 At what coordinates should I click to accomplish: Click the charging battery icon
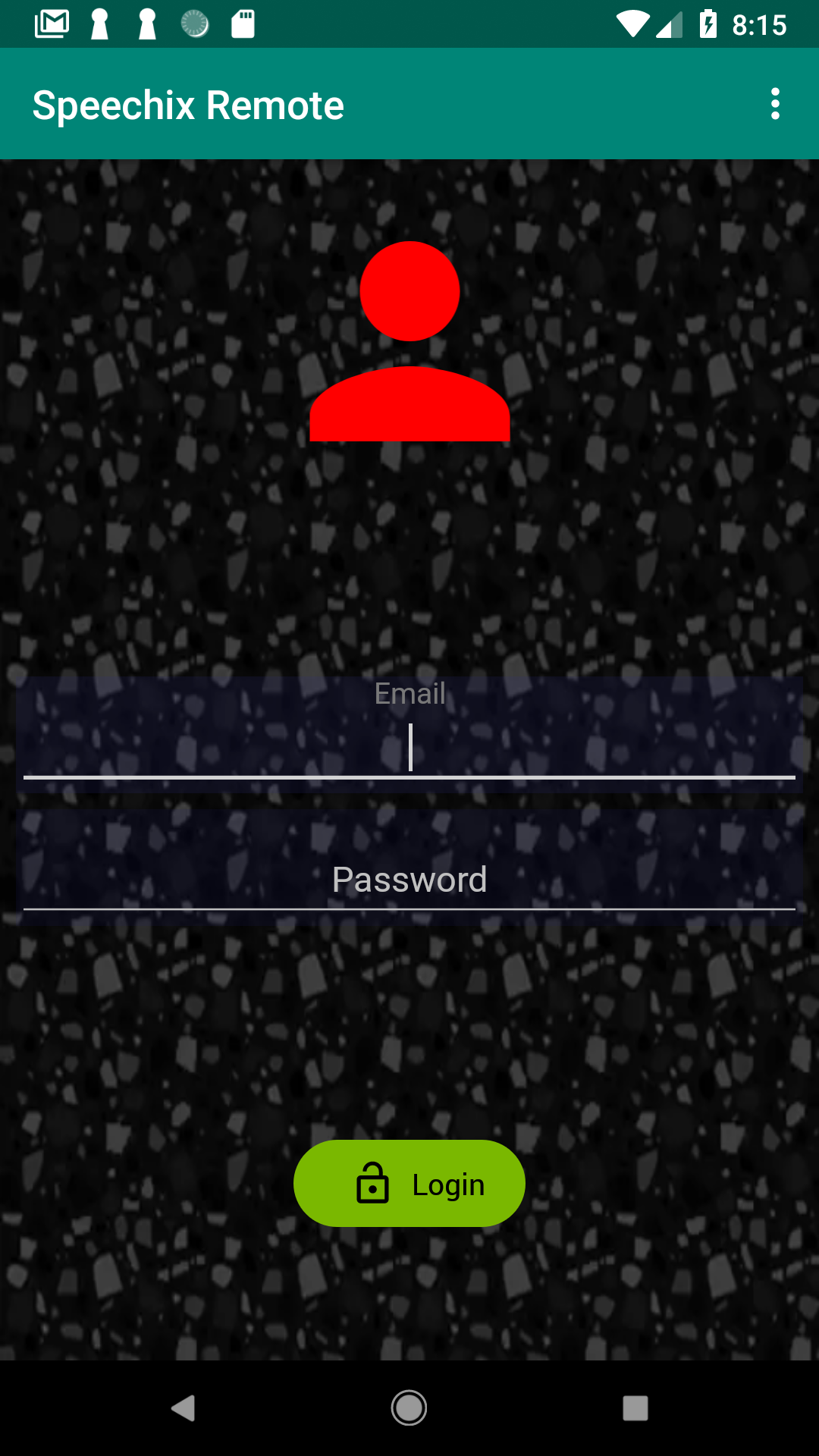709,24
